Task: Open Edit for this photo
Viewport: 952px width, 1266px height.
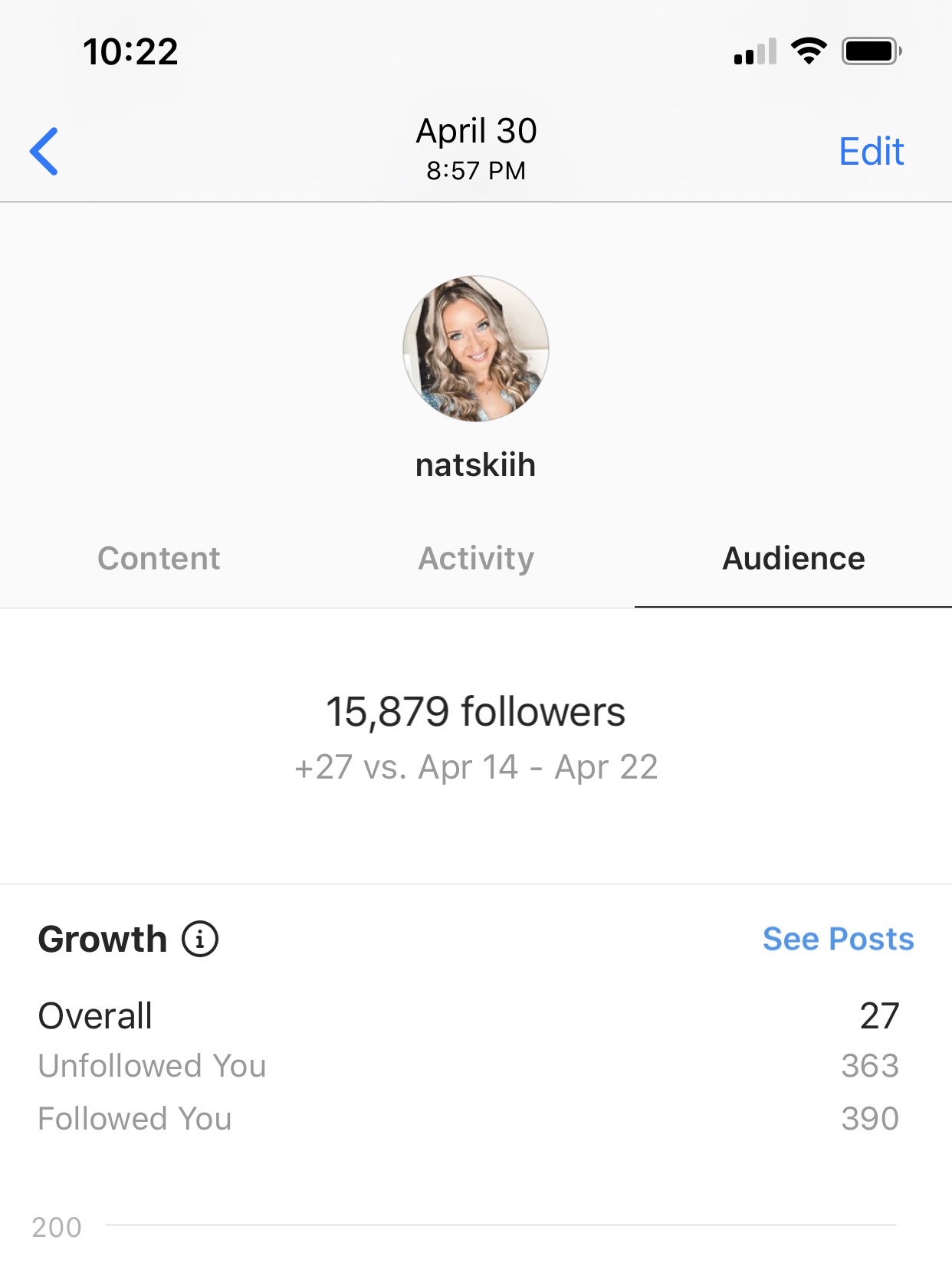Action: click(x=871, y=151)
